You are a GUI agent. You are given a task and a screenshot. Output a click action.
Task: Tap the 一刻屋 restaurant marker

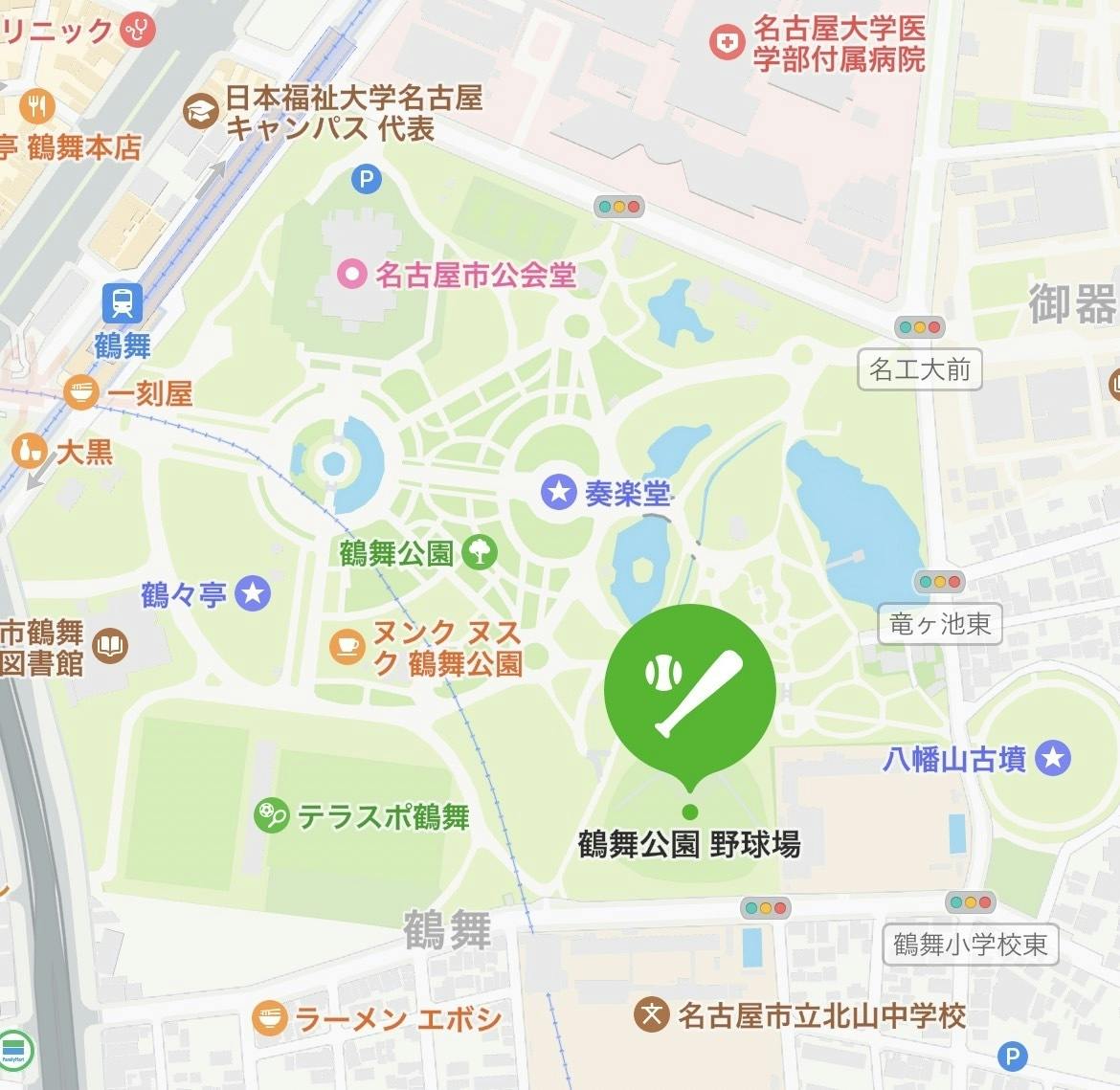click(81, 392)
